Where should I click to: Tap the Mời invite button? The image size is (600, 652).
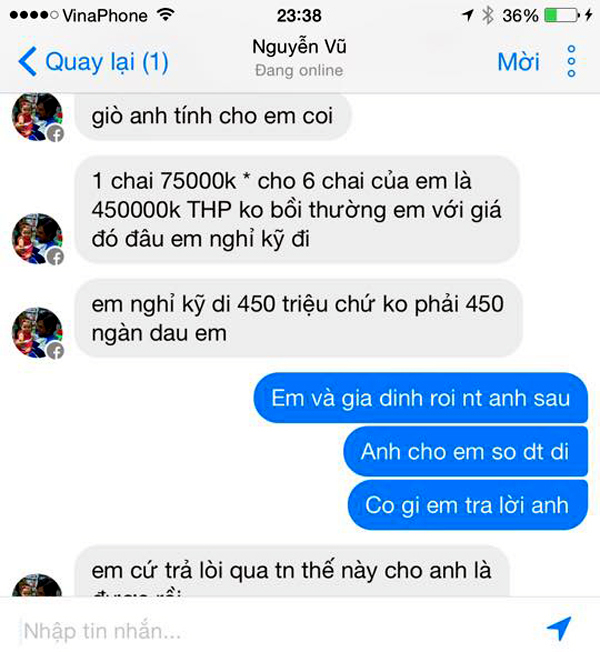[x=518, y=62]
